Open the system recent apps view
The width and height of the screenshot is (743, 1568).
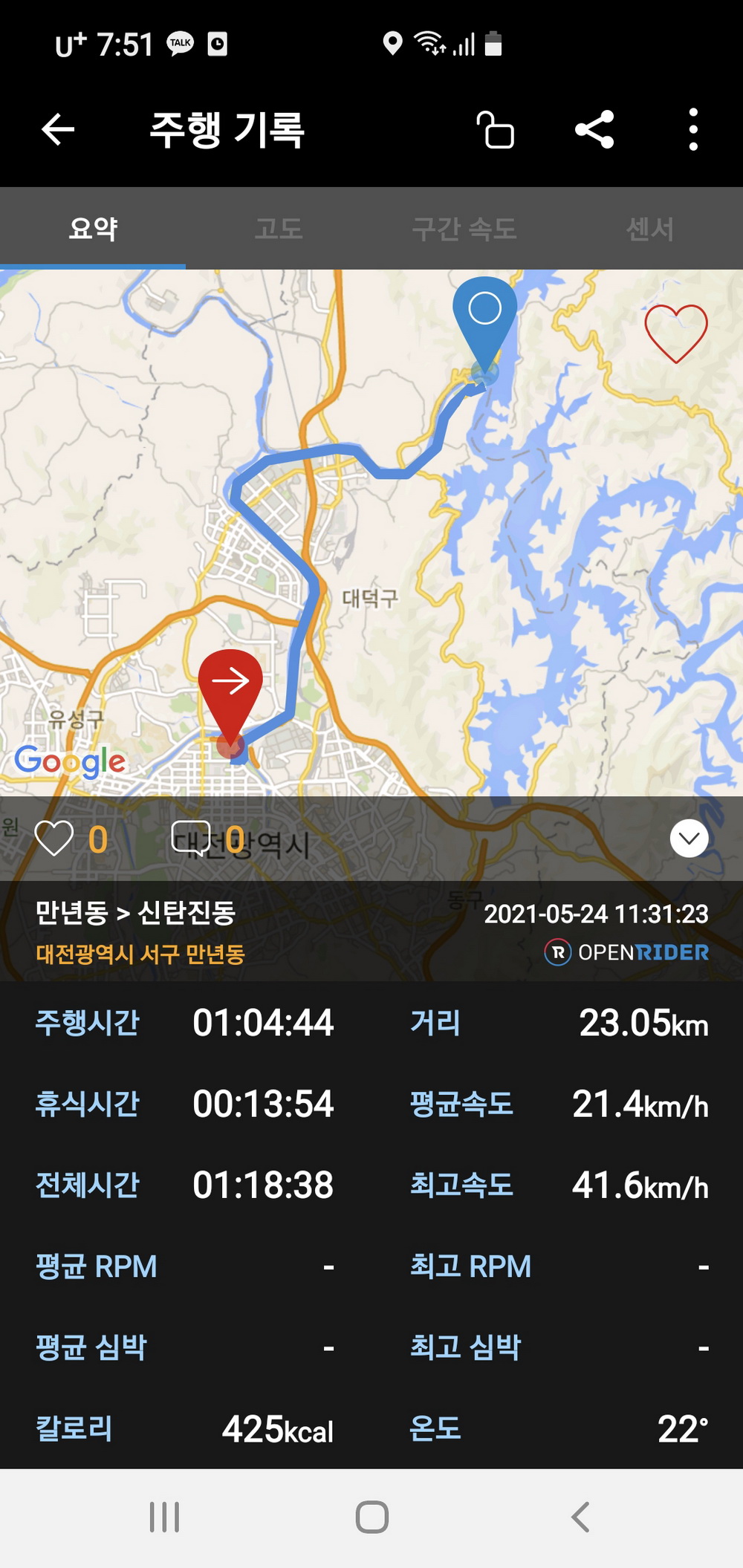pyautogui.click(x=164, y=1517)
